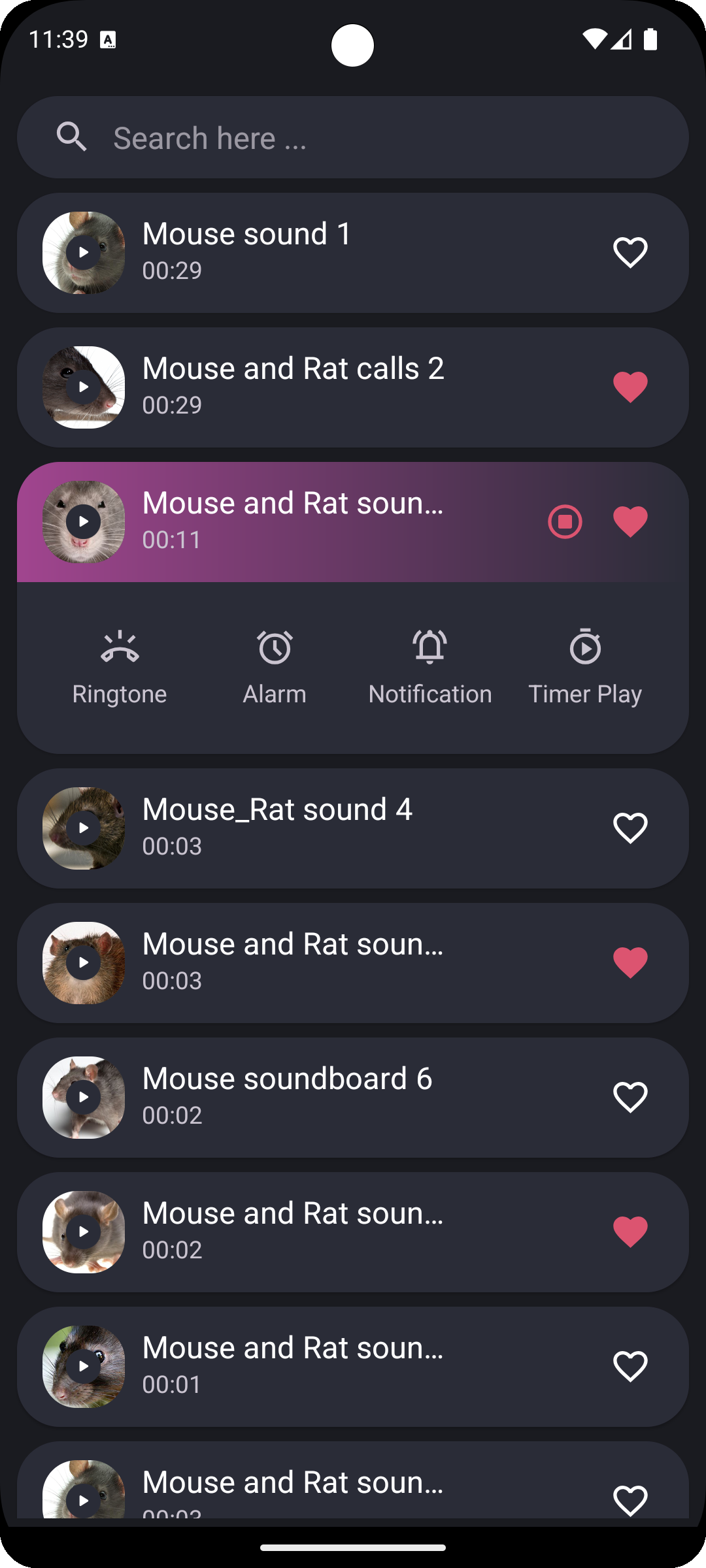Play Mouse soundboard 6
The image size is (706, 1568).
point(84,1098)
